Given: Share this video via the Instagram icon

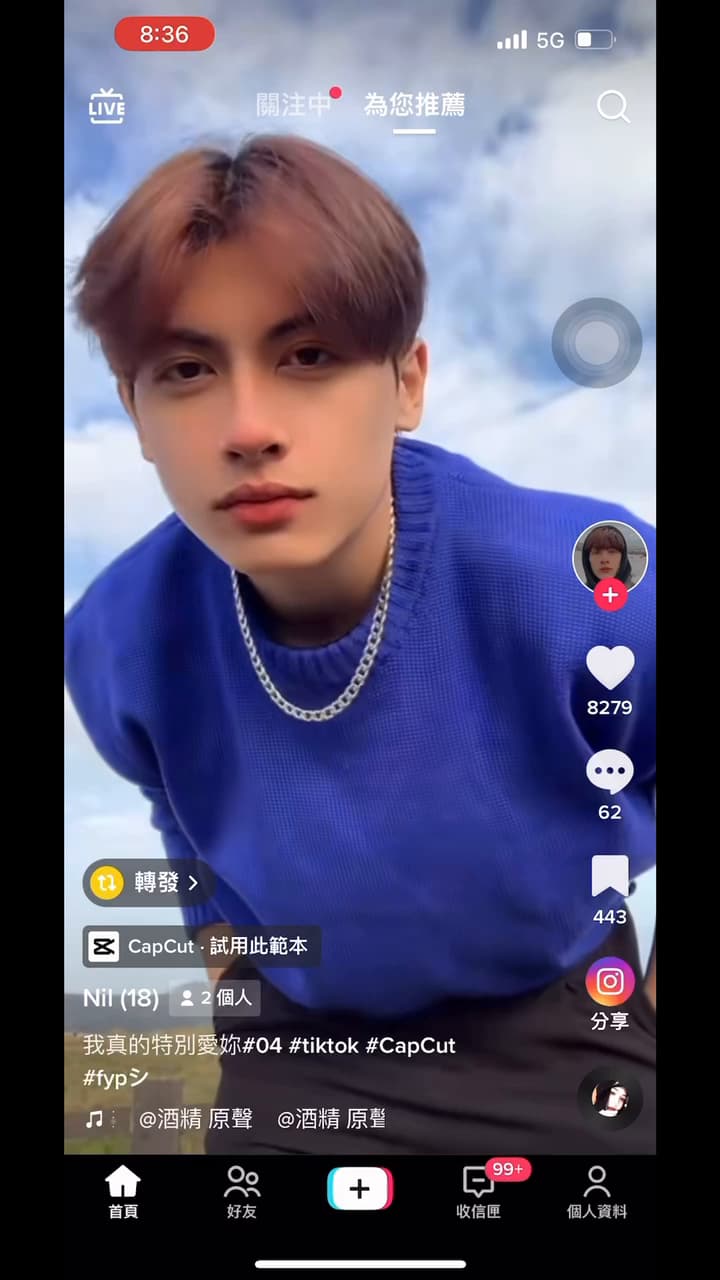Looking at the screenshot, I should click(x=610, y=982).
